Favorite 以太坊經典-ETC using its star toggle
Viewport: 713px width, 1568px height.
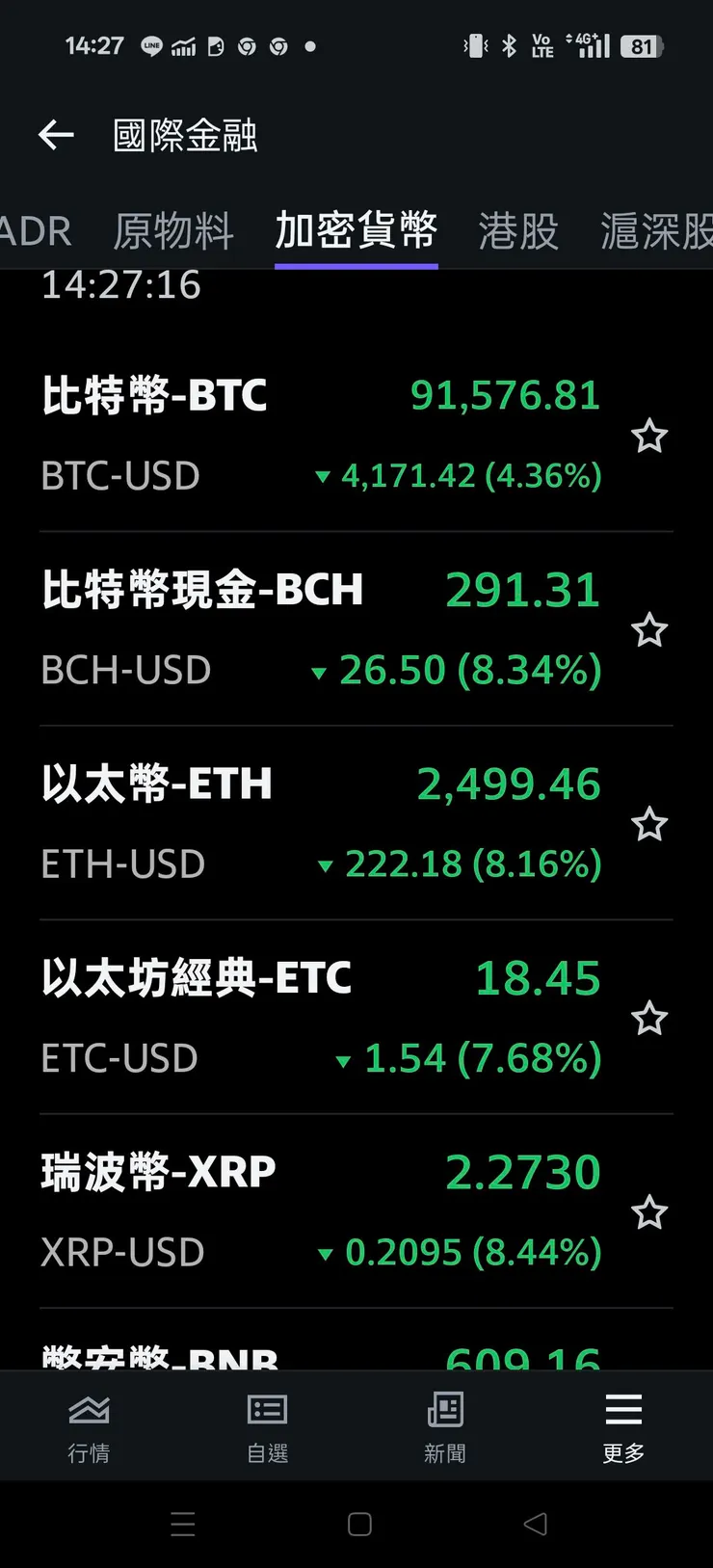[649, 1018]
